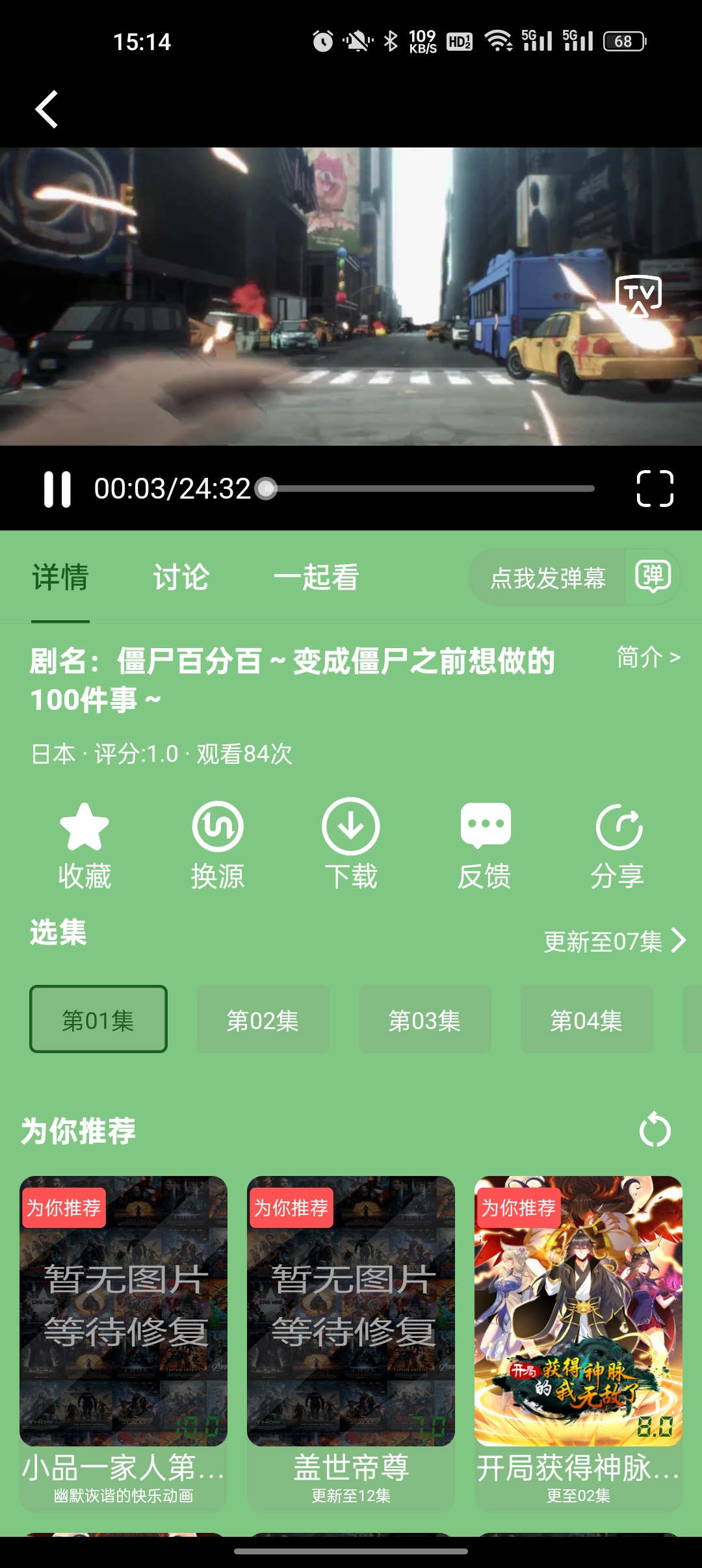
Task: Tap 点我发弹幕 to send a danmaku
Action: coord(549,577)
